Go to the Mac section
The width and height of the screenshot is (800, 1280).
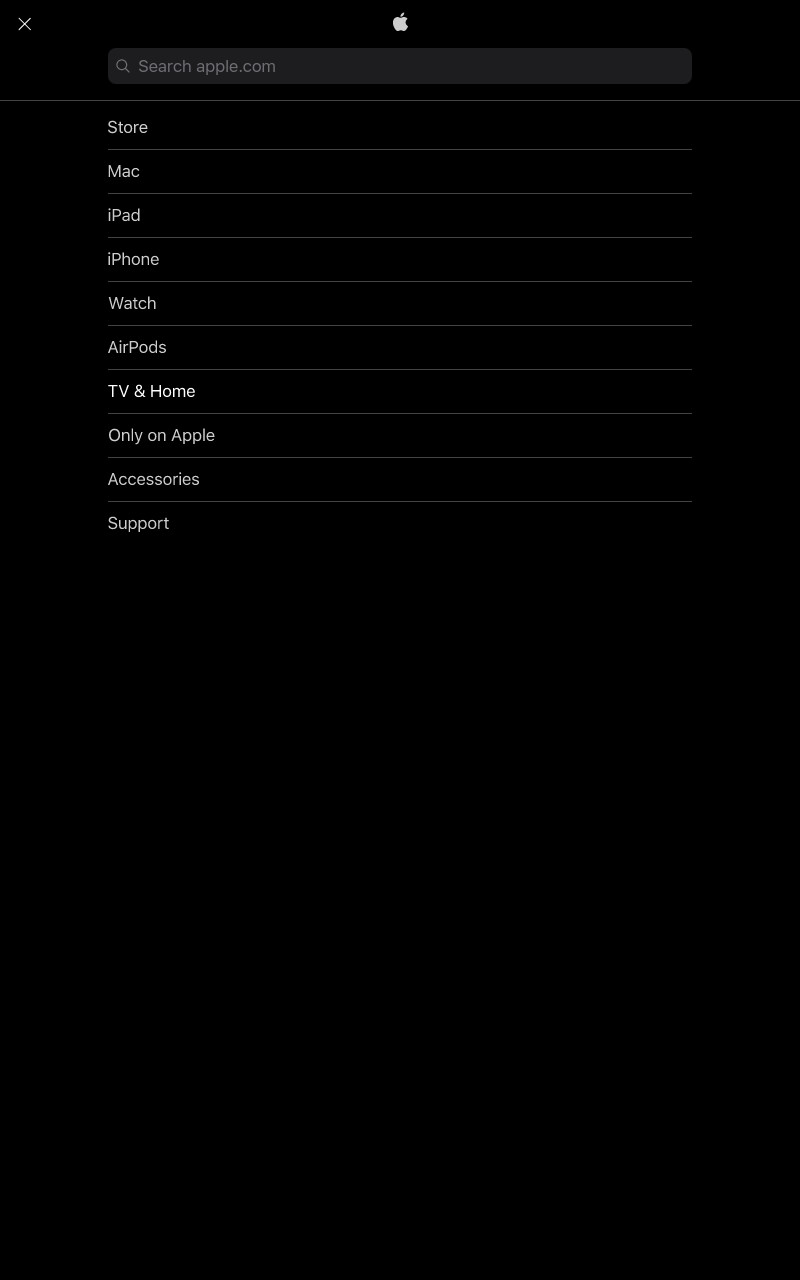(400, 171)
